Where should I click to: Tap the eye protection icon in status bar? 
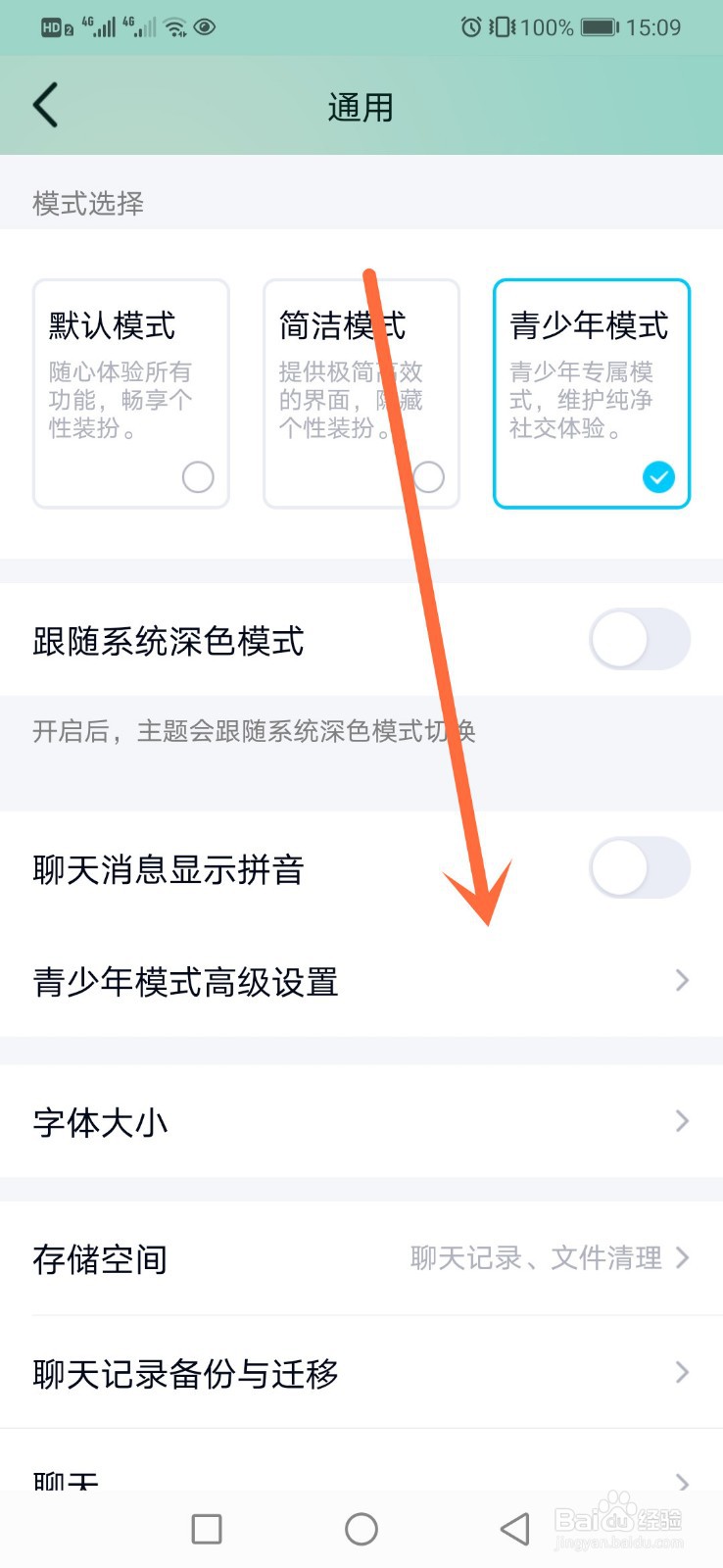207,27
